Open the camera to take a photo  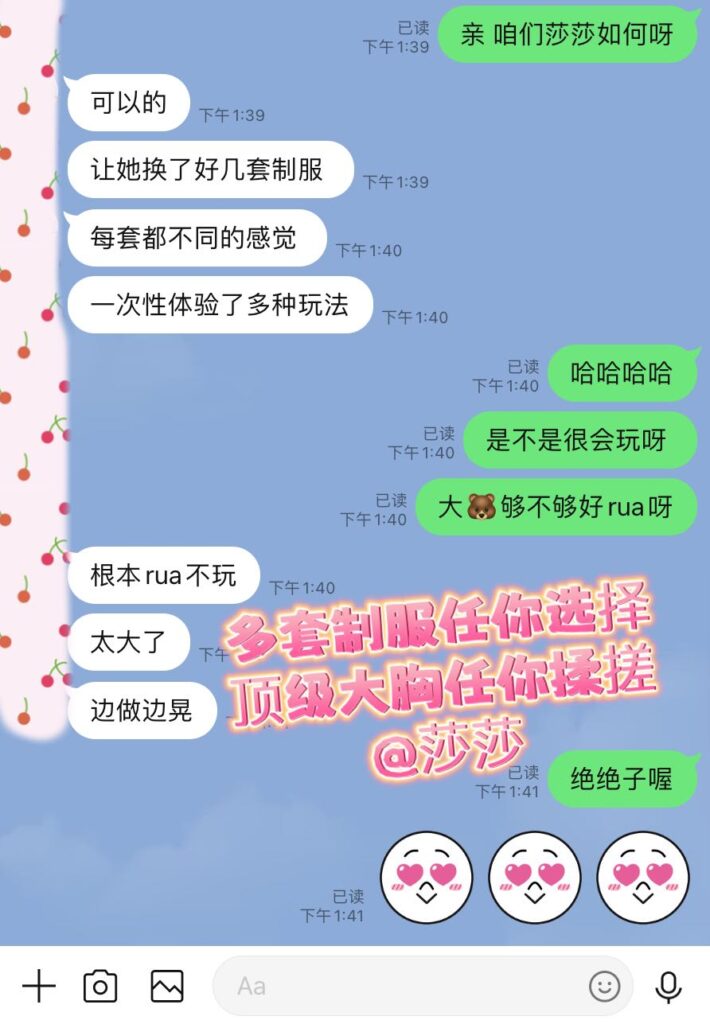pos(100,986)
